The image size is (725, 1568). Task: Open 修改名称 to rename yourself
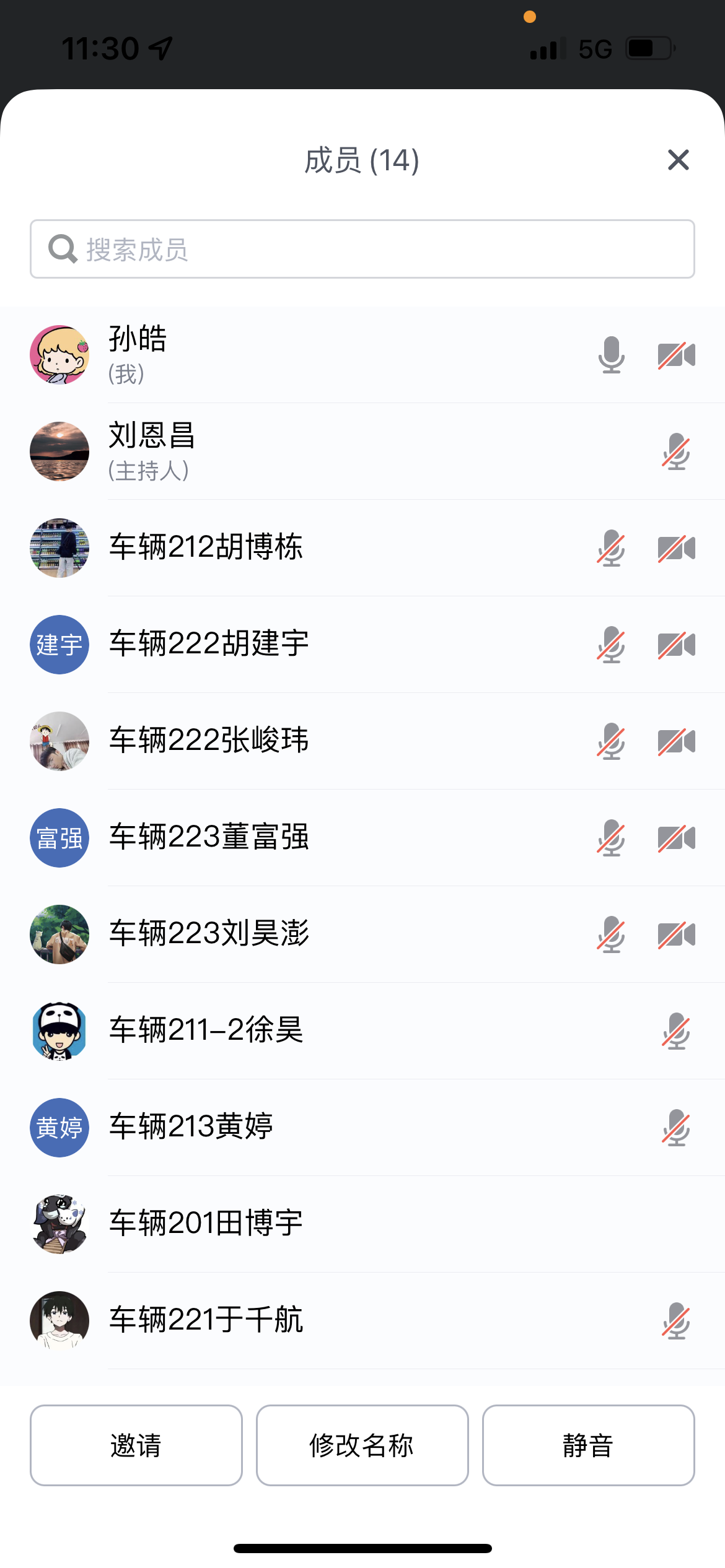pos(362,1445)
